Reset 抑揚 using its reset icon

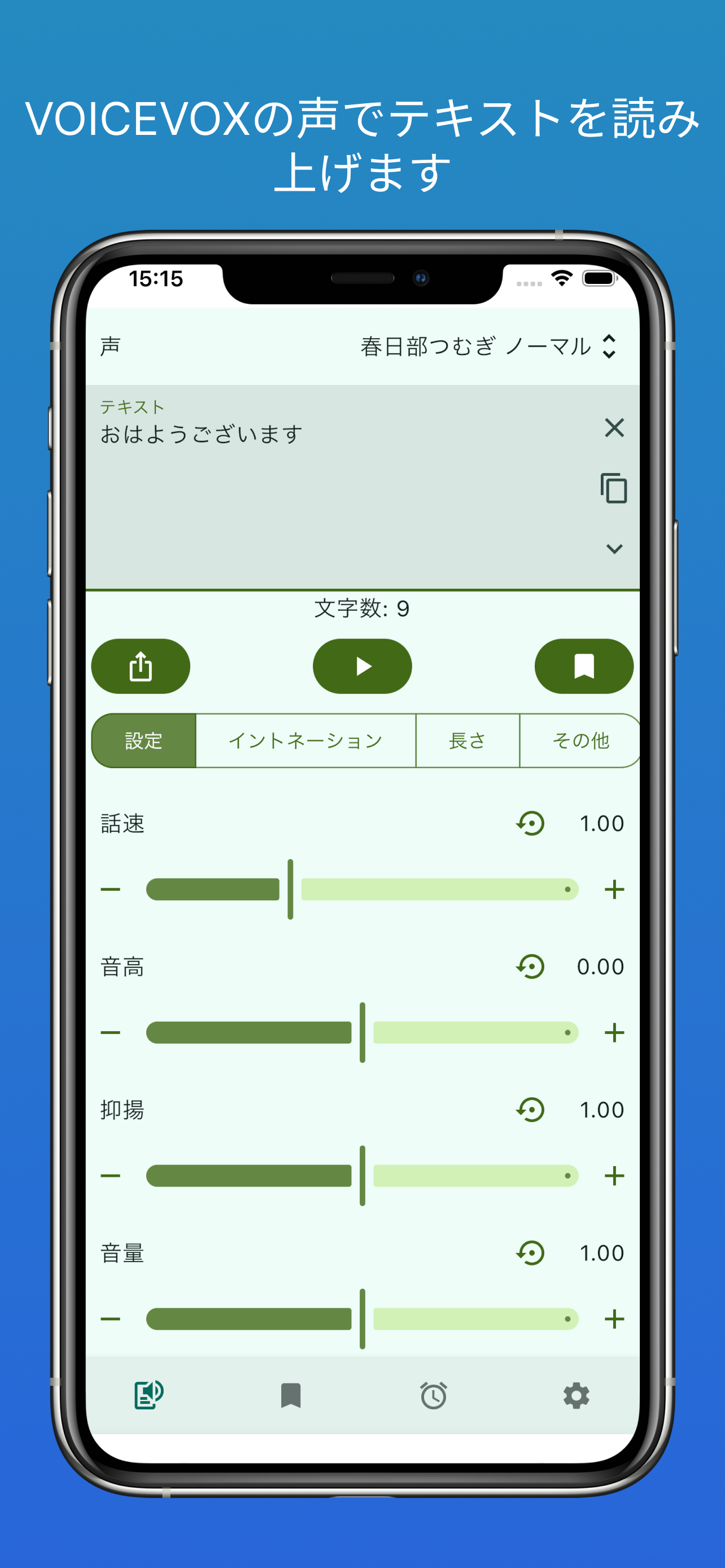click(x=531, y=1110)
